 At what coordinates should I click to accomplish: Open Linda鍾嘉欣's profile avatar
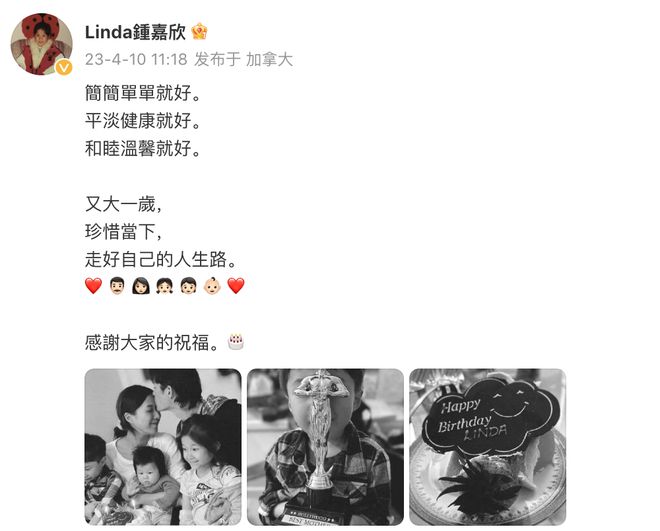[41, 44]
